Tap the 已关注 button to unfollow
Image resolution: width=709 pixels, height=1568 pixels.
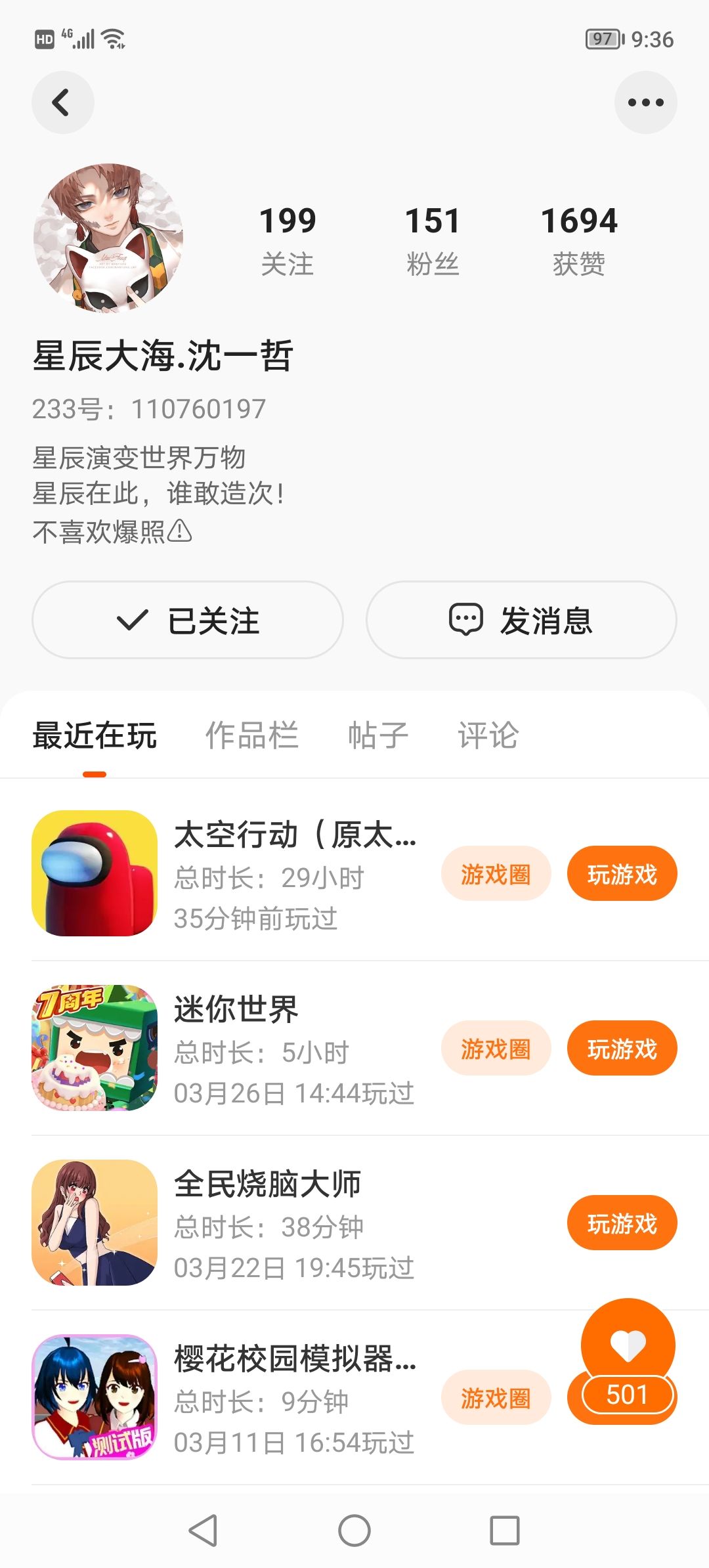[188, 620]
